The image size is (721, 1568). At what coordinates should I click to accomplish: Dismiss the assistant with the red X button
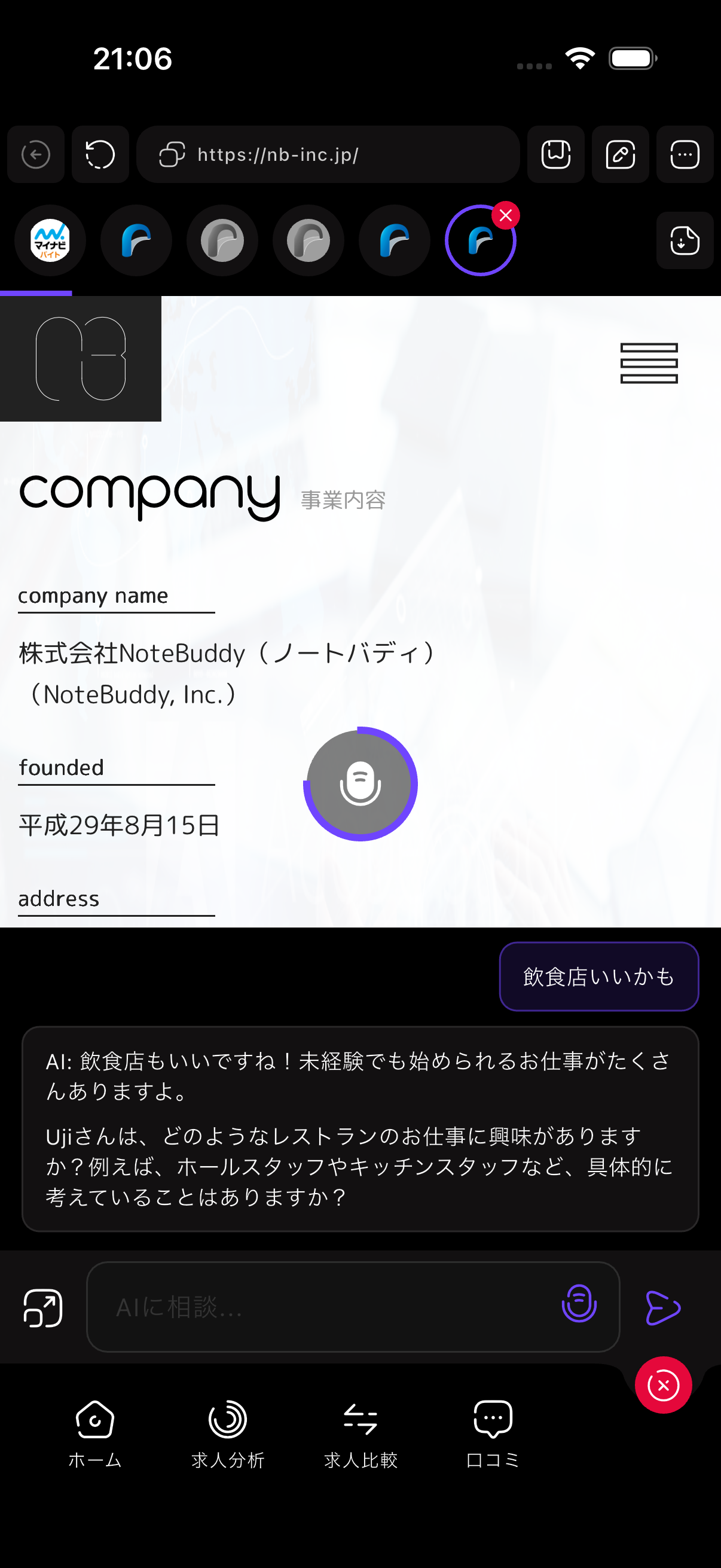(x=662, y=1385)
